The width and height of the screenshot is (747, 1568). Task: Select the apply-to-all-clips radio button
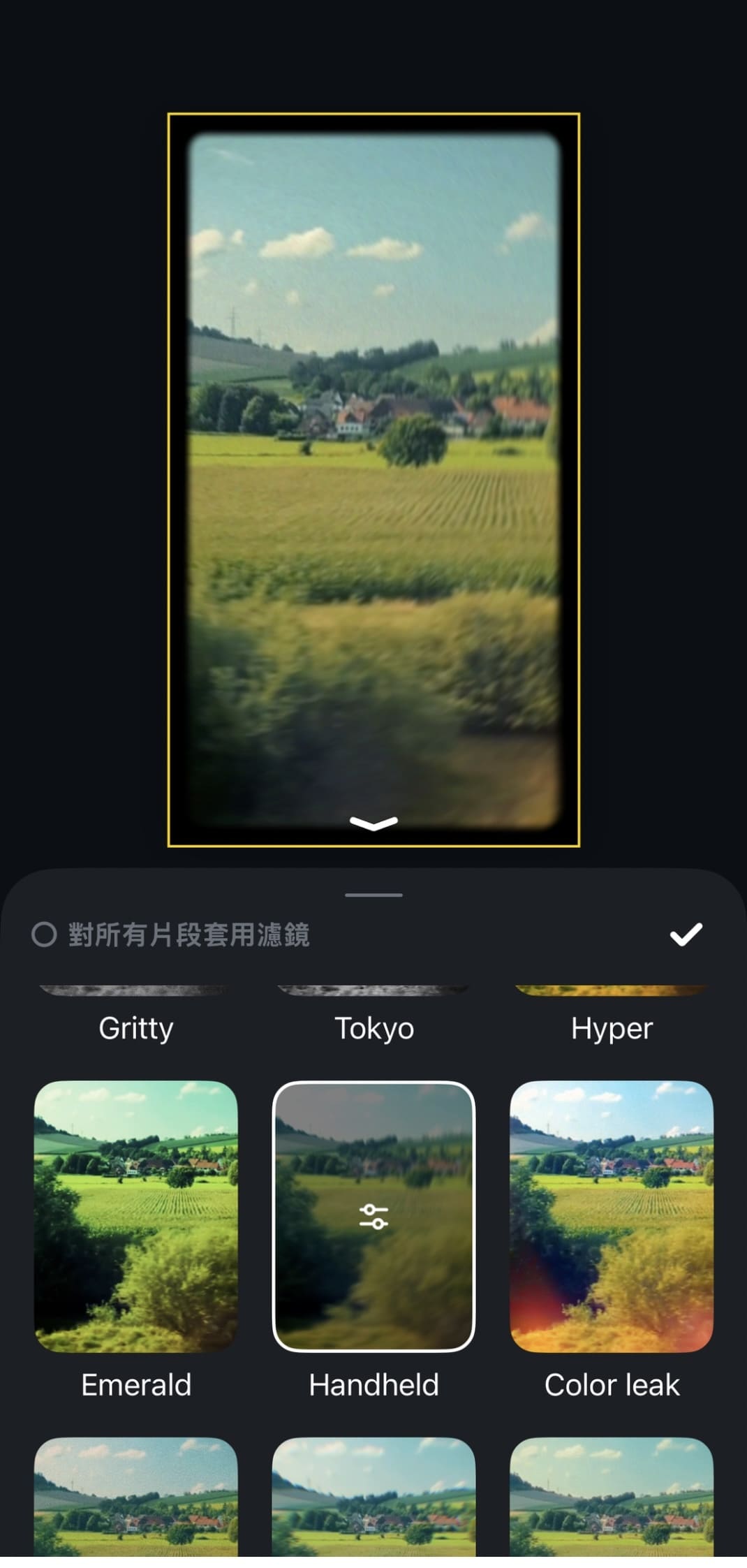click(43, 934)
